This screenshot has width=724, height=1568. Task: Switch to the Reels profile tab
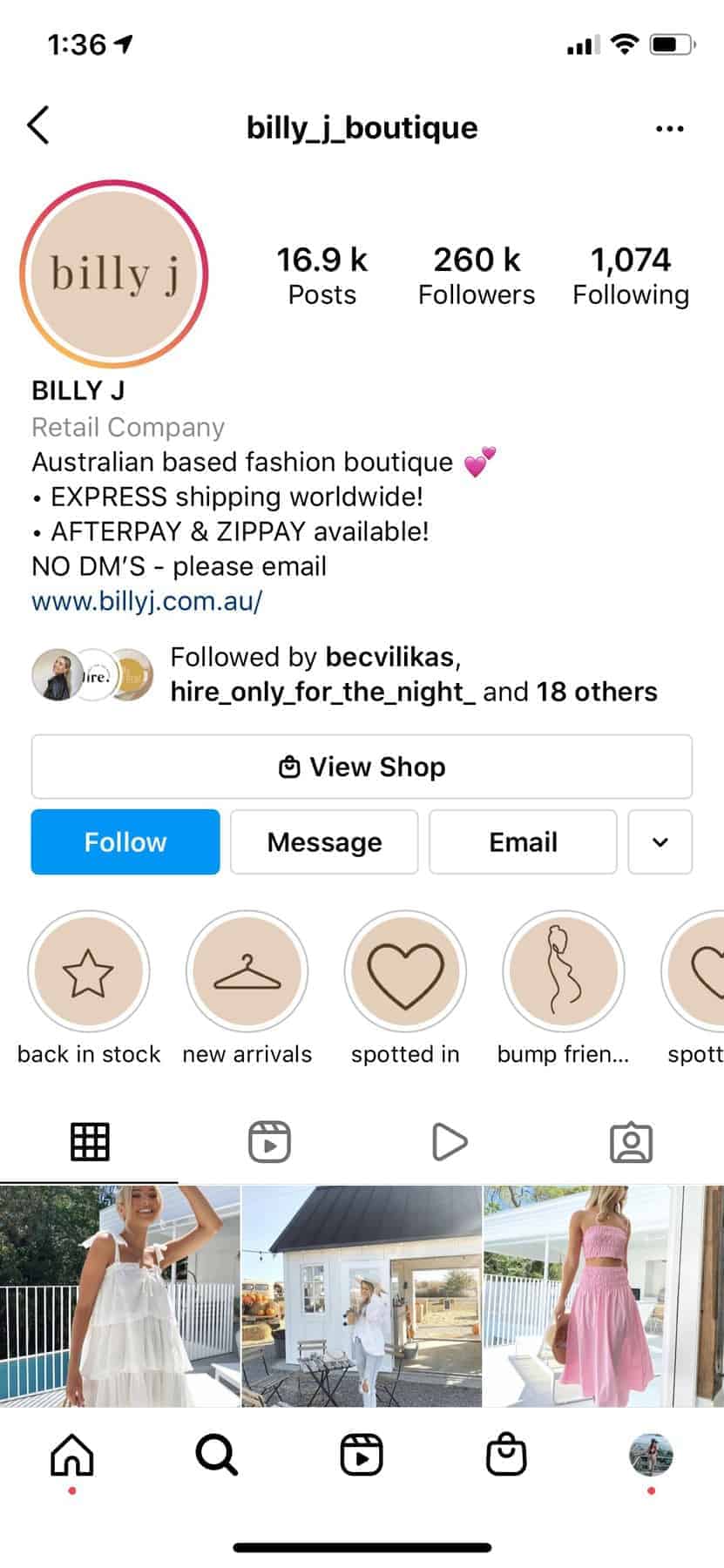coord(269,1142)
